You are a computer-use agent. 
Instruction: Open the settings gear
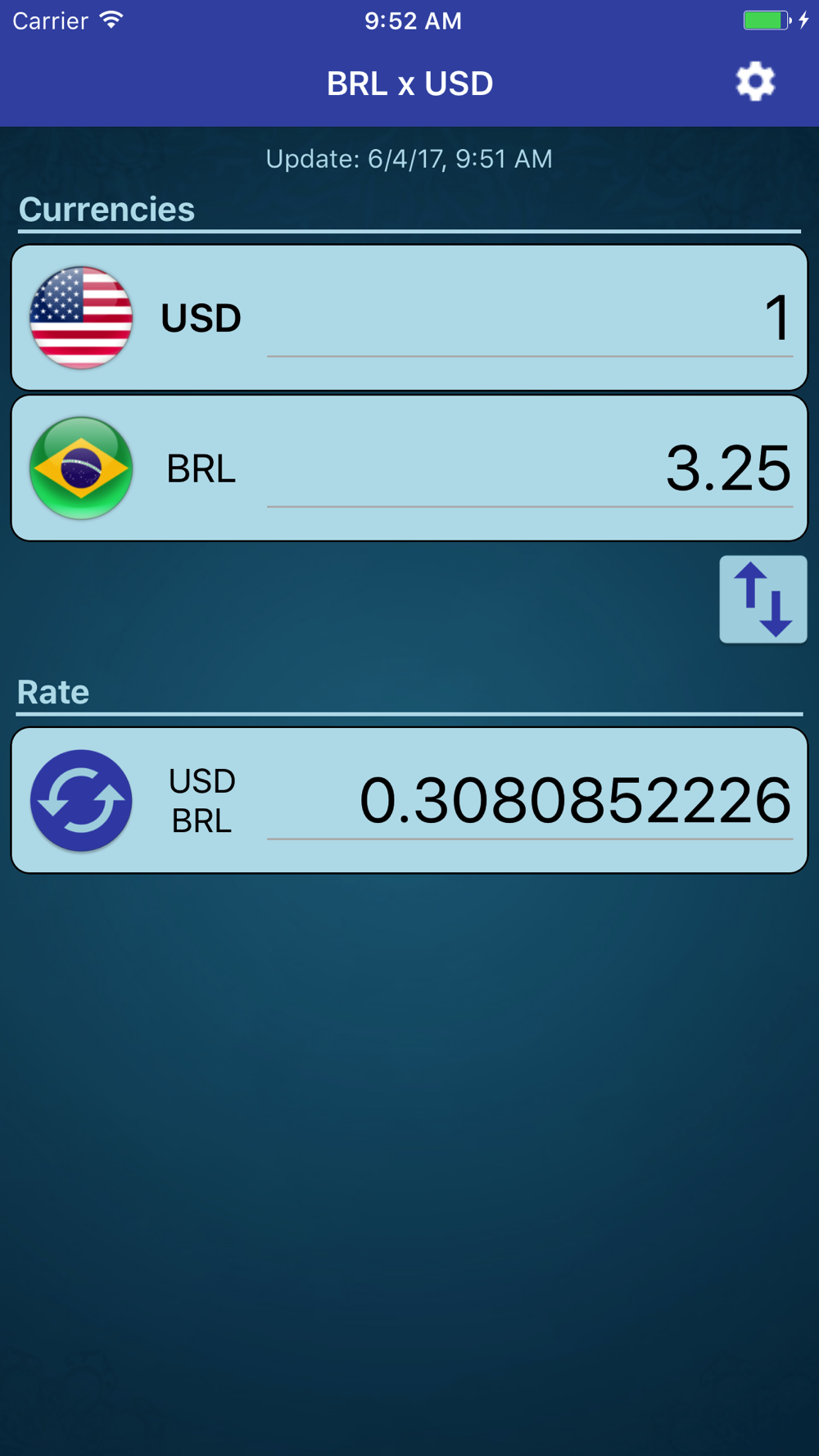(754, 82)
